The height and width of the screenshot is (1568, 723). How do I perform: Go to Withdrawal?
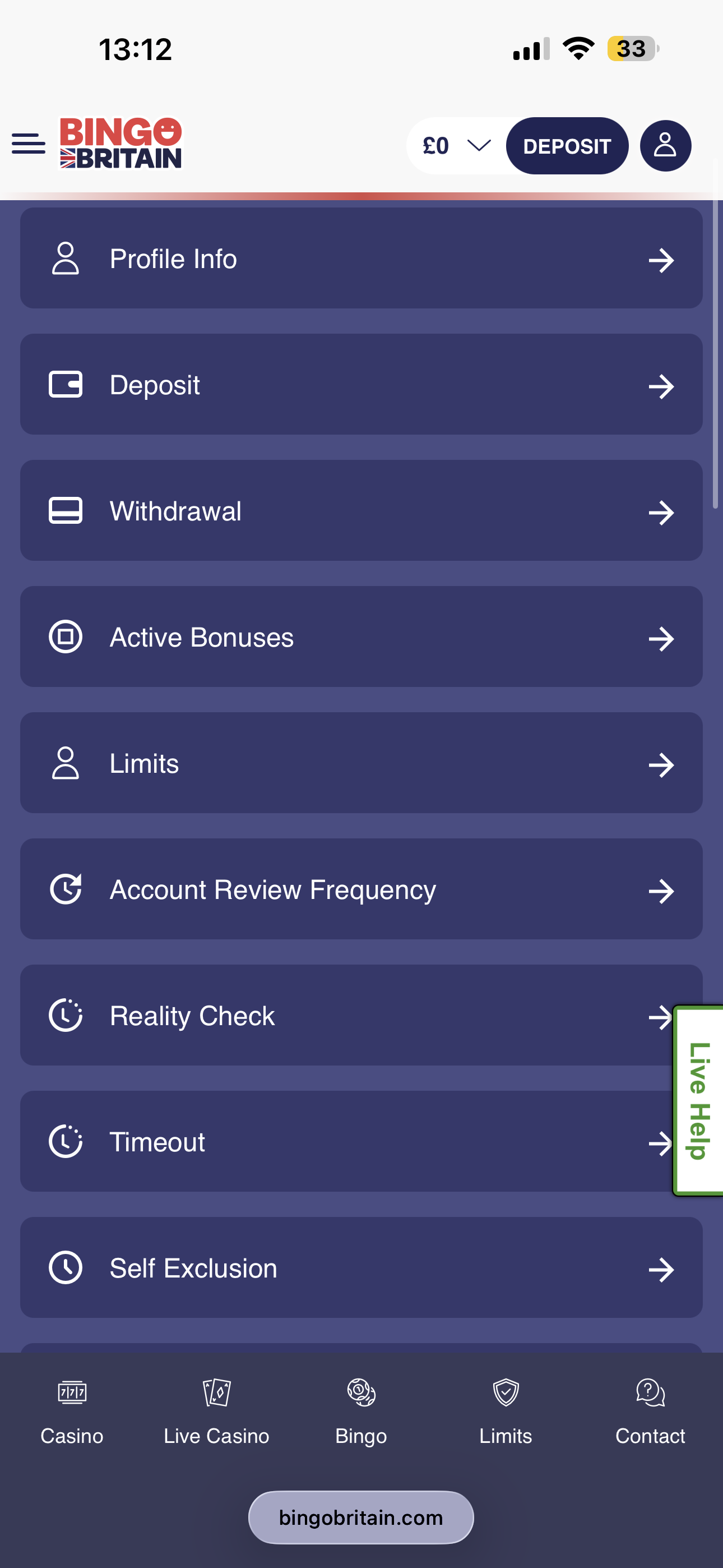[x=361, y=510]
